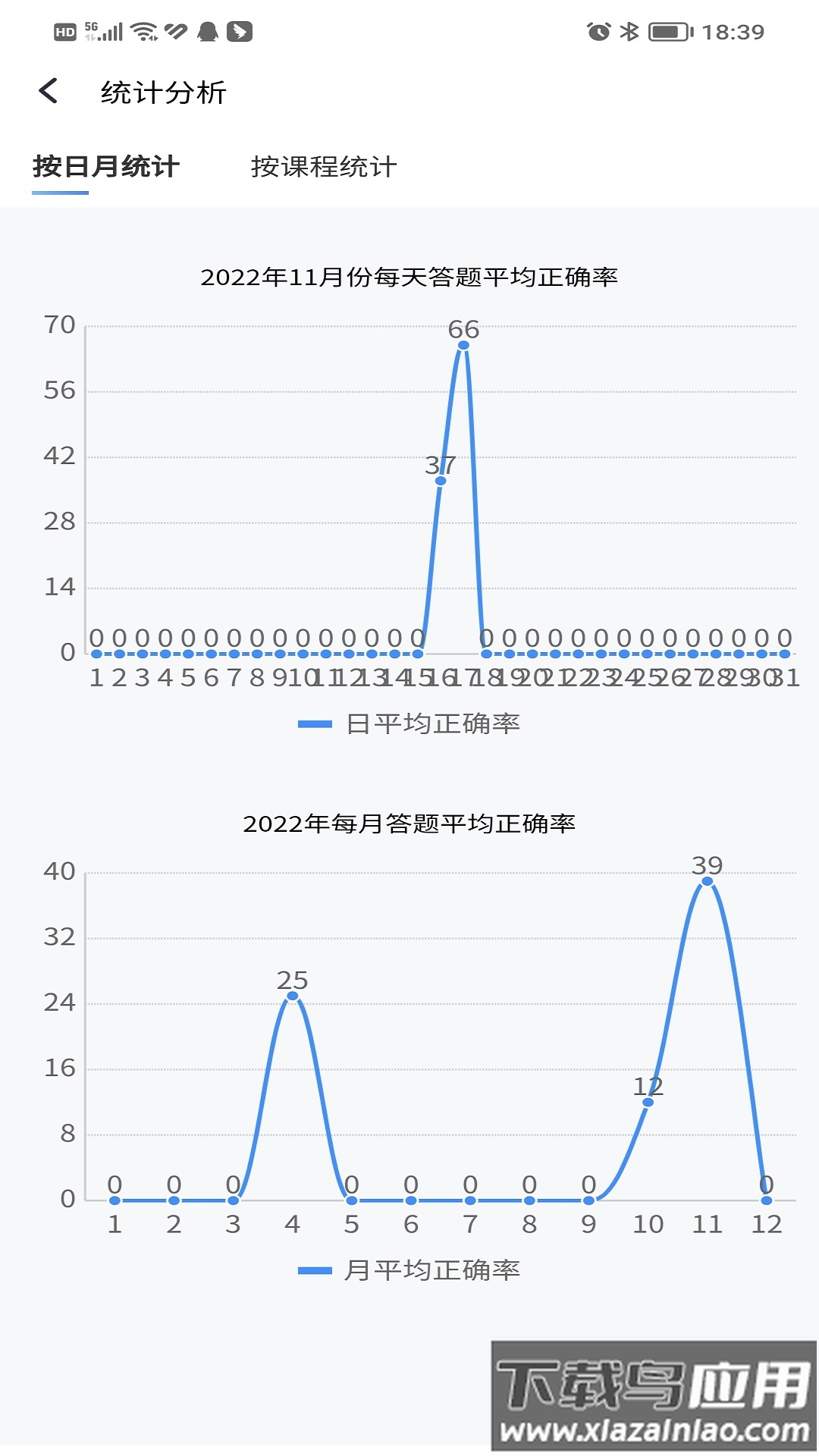
Task: Tap the data point labeled 39 in monthly chart
Action: point(706,880)
